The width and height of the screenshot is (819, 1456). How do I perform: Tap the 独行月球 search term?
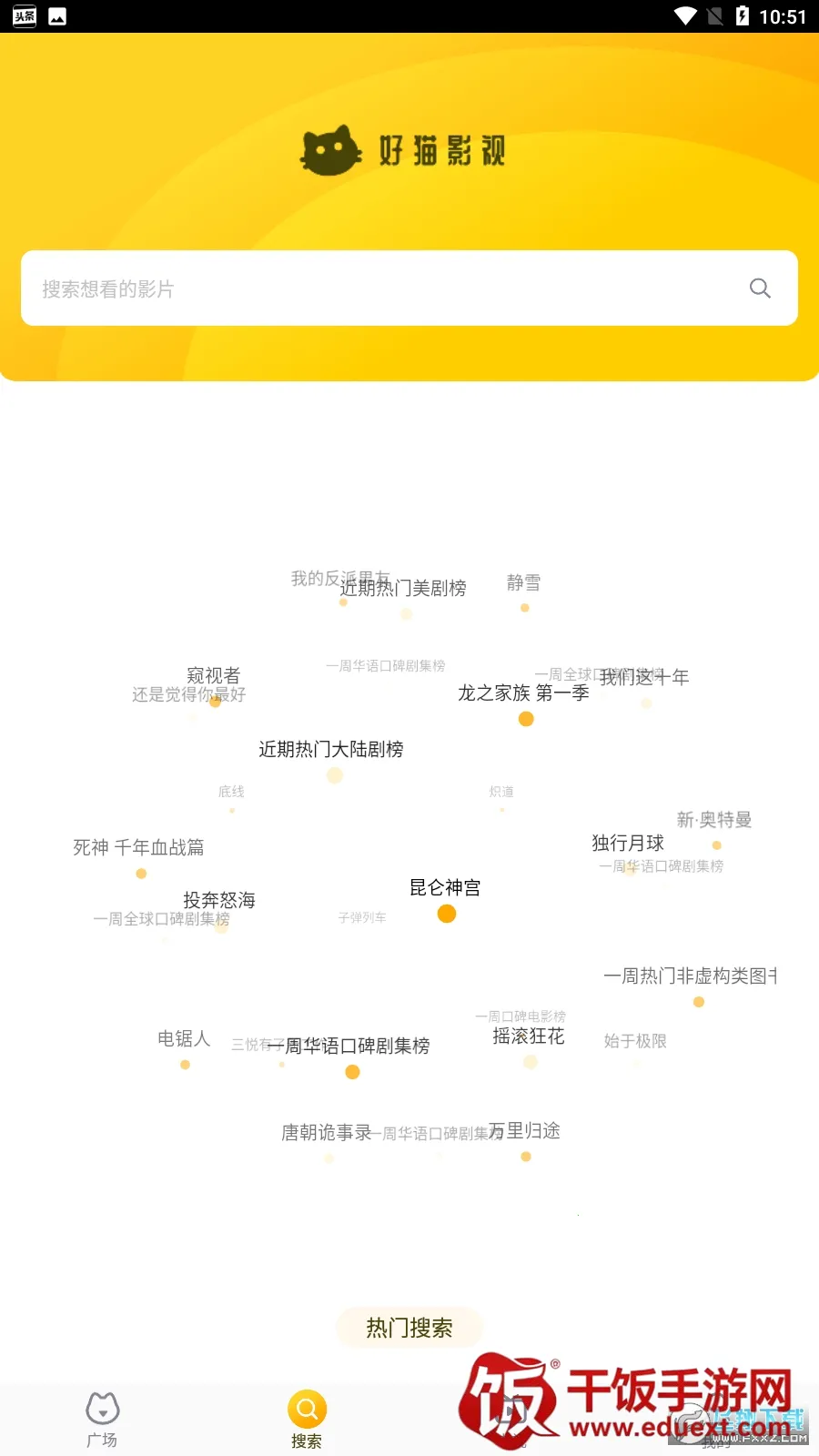click(628, 844)
